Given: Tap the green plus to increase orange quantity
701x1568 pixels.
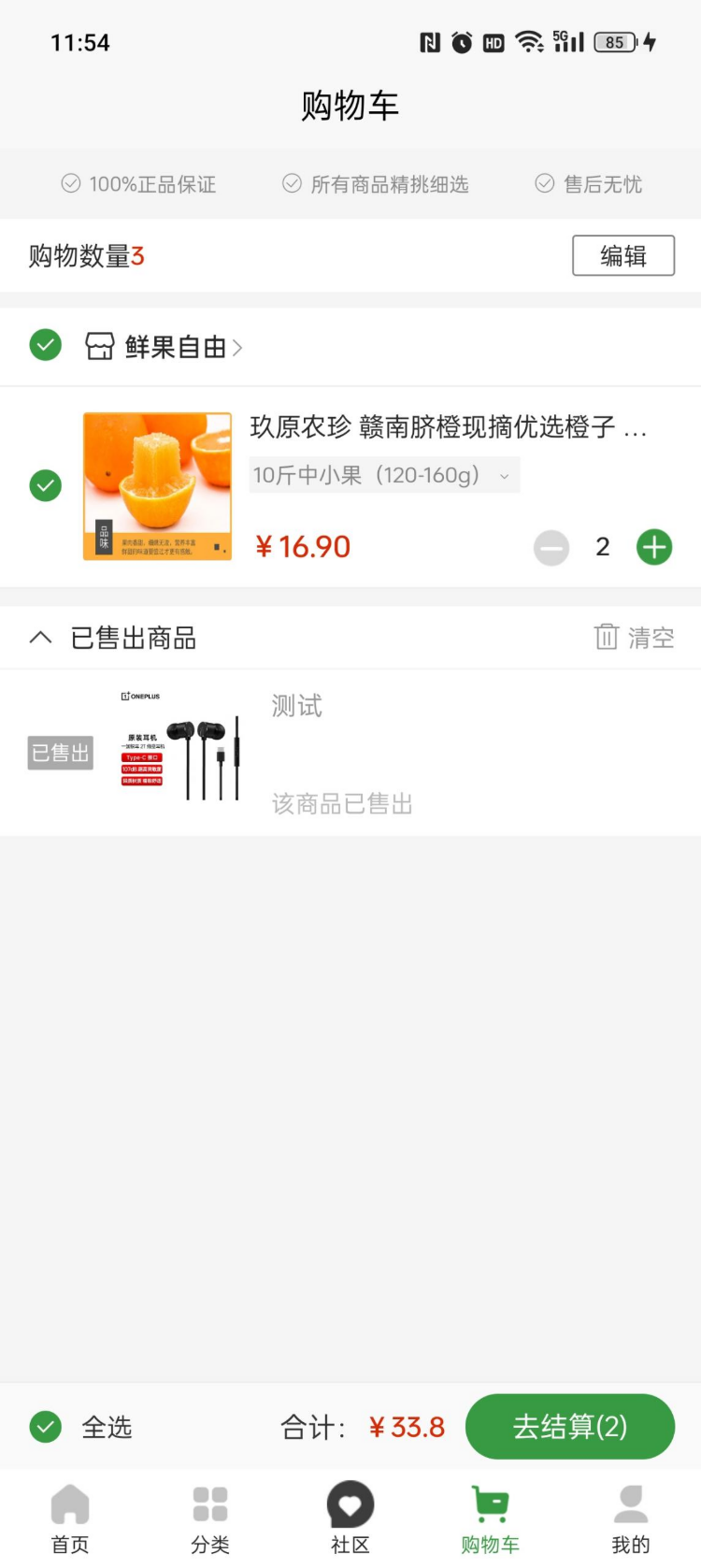Looking at the screenshot, I should coord(653,546).
